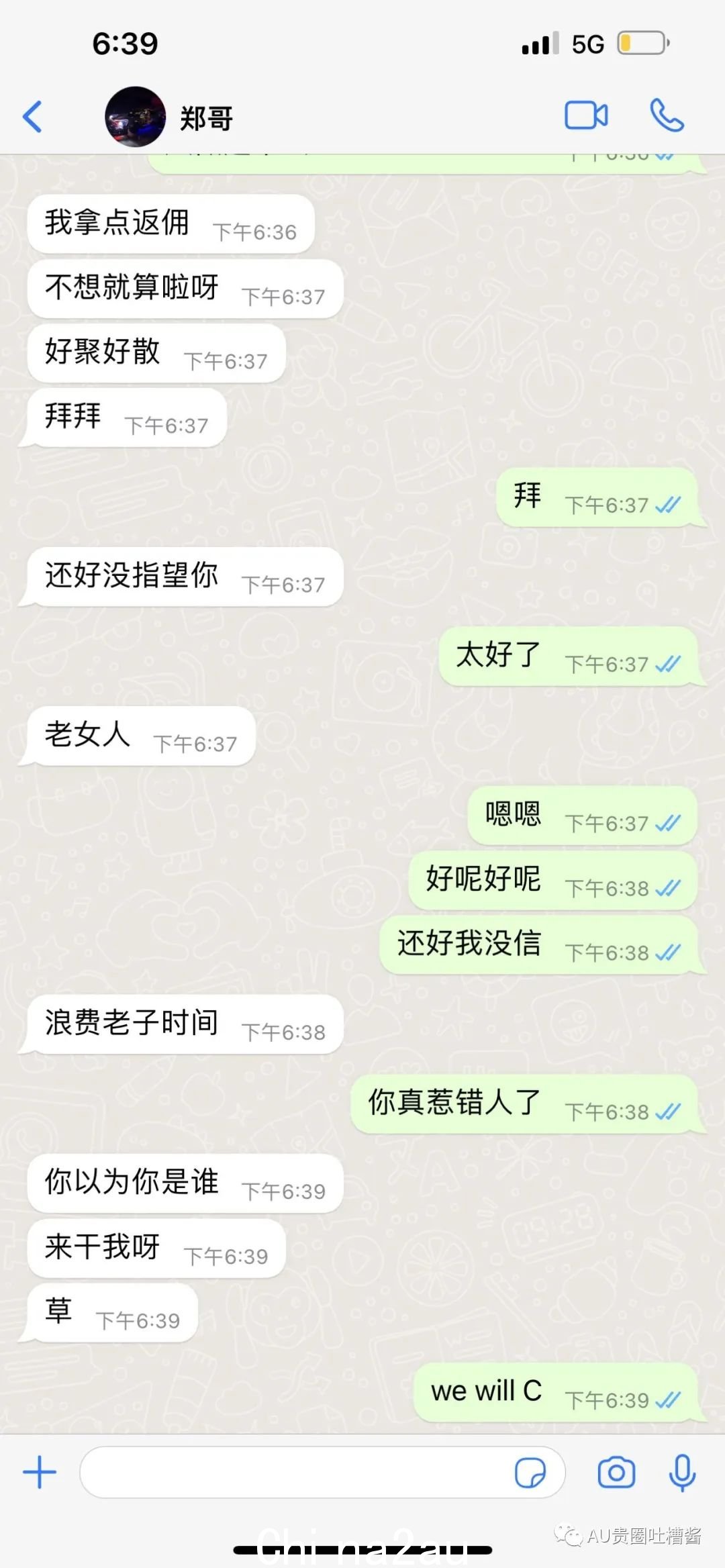This screenshot has height=1568, width=725.
Task: Start a video call with 郑哥
Action: pos(586,115)
